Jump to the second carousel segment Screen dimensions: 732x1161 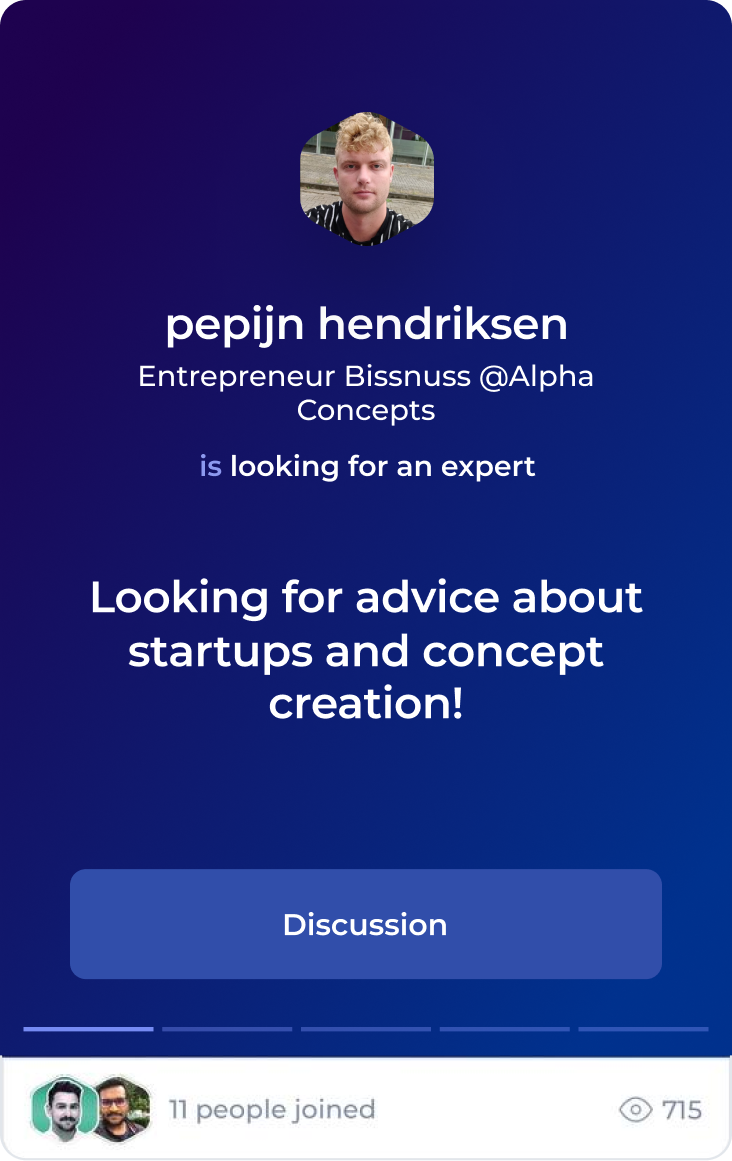226,1028
